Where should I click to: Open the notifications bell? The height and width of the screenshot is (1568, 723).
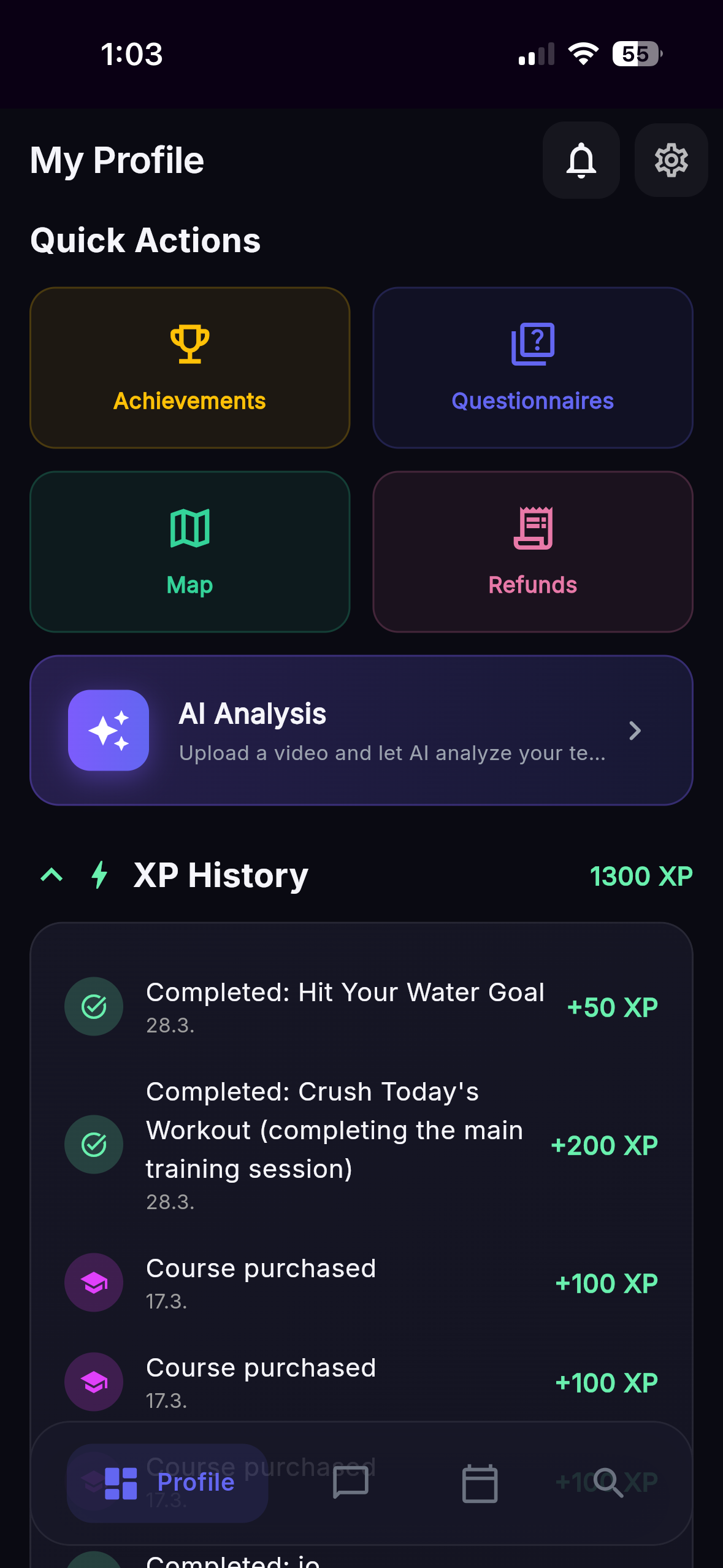[x=581, y=160]
